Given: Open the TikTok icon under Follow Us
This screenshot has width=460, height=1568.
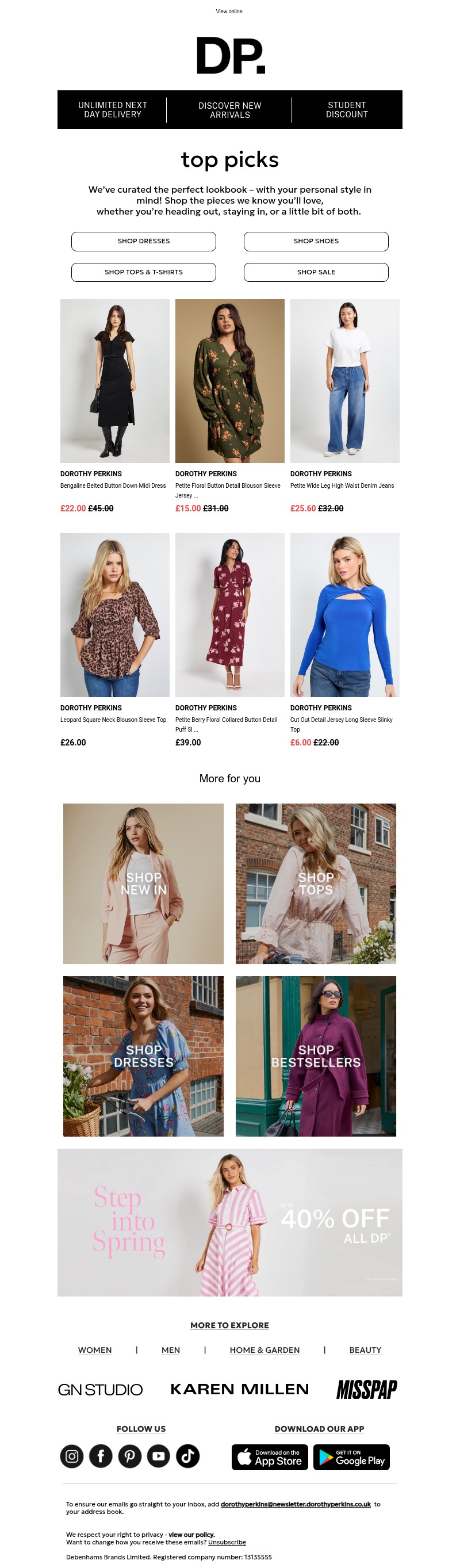Looking at the screenshot, I should coord(187,1456).
